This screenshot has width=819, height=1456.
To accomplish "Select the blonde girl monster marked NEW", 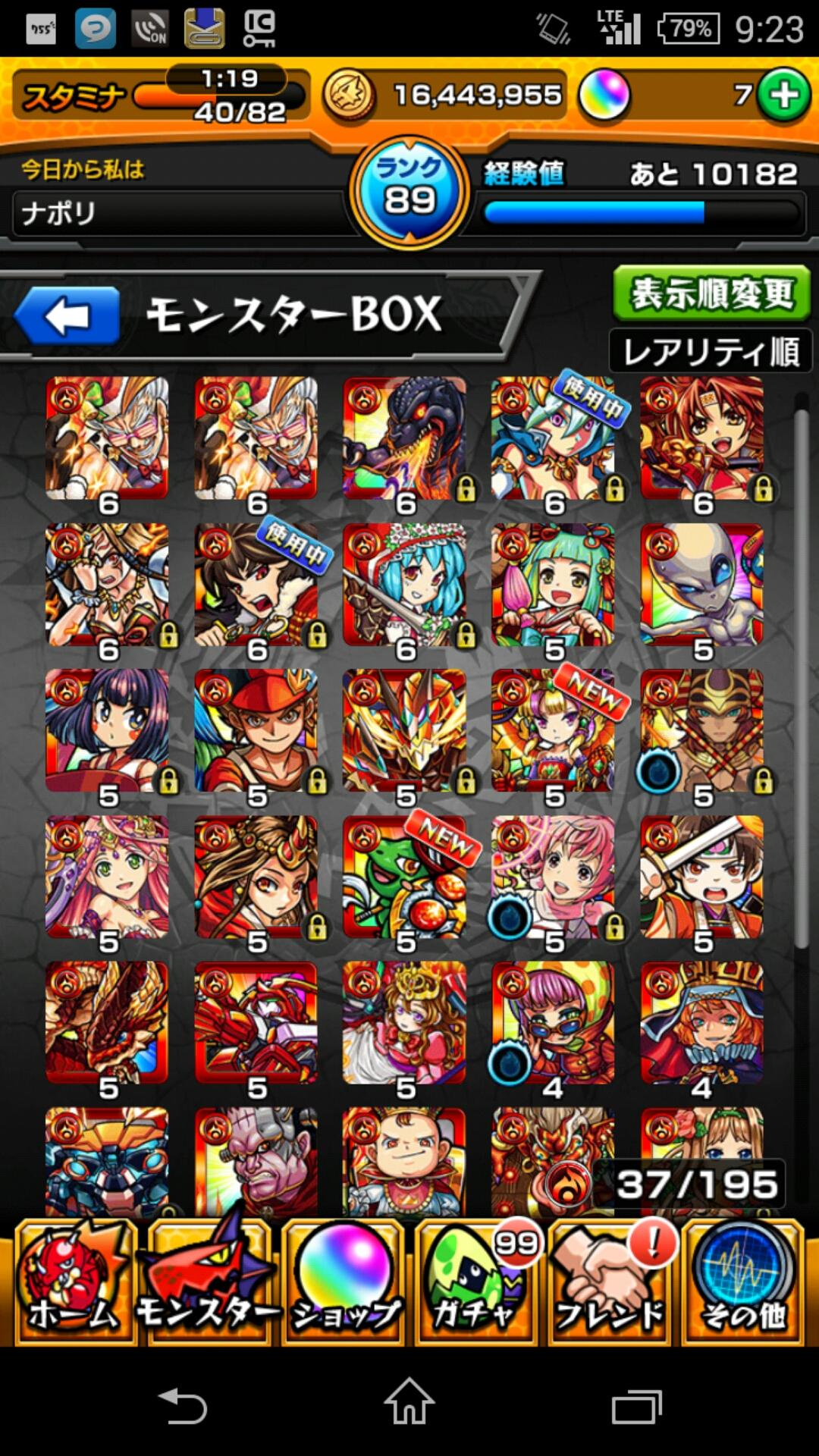I will point(554,731).
